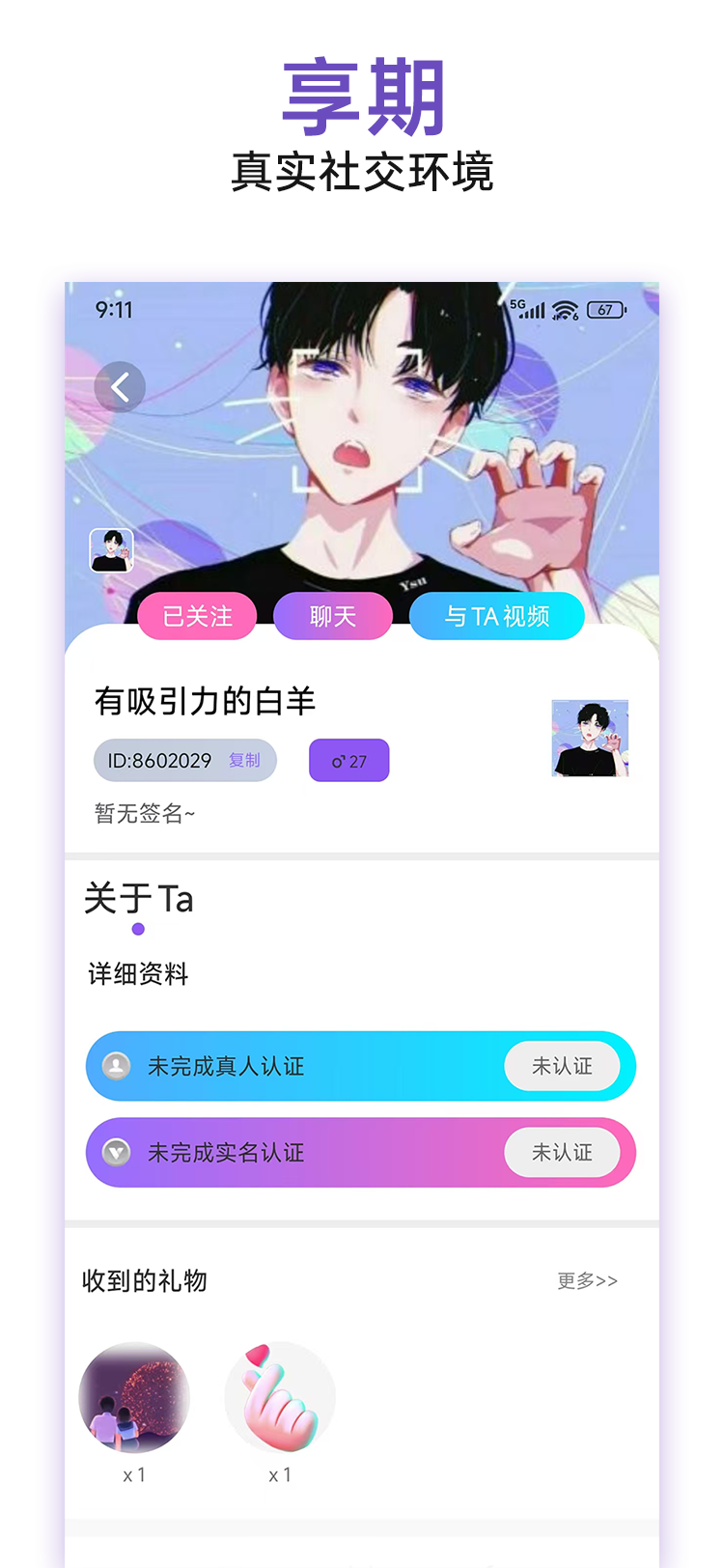This screenshot has height=1568, width=724.
Task: Open the profile thumbnail beside the username
Action: (x=591, y=738)
